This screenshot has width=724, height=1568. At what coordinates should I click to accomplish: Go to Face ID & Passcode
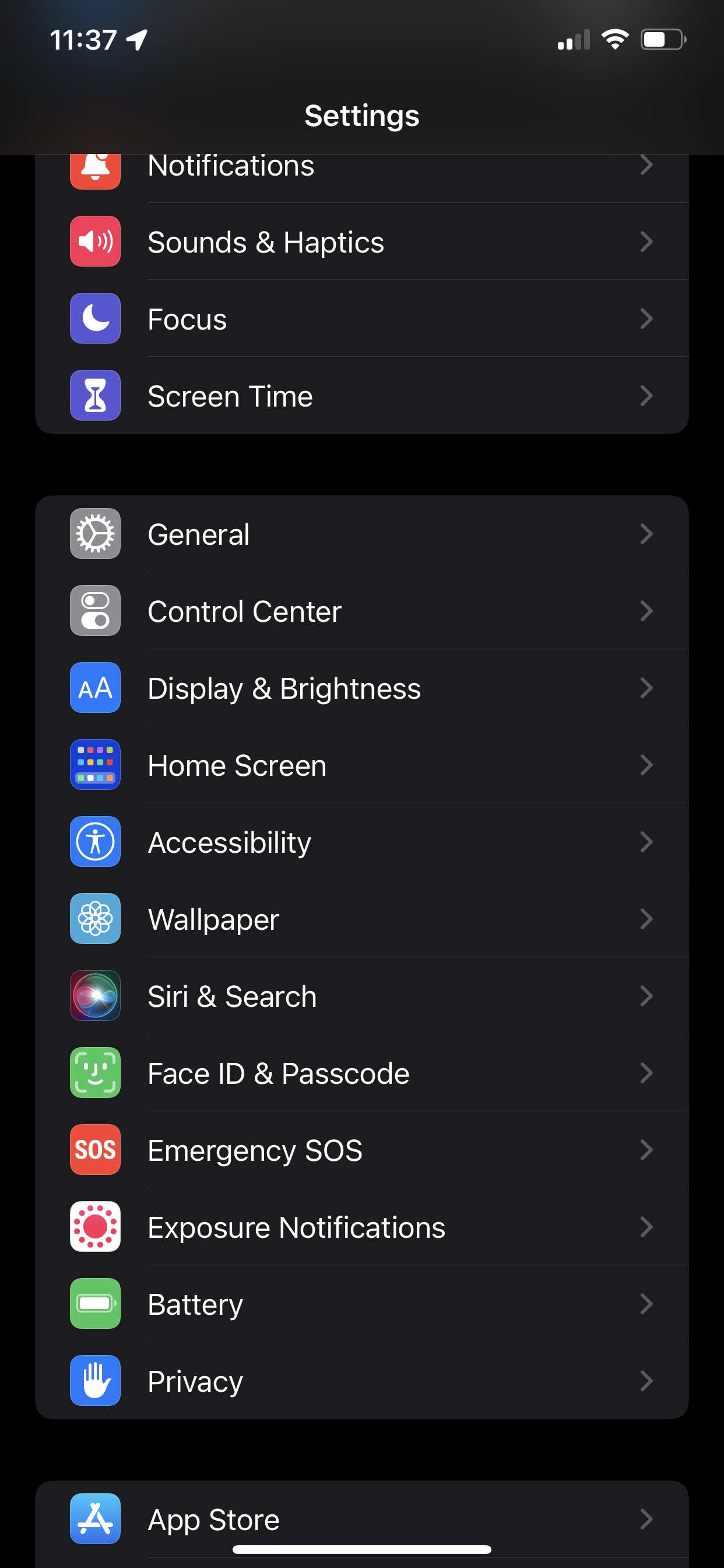click(x=361, y=1073)
